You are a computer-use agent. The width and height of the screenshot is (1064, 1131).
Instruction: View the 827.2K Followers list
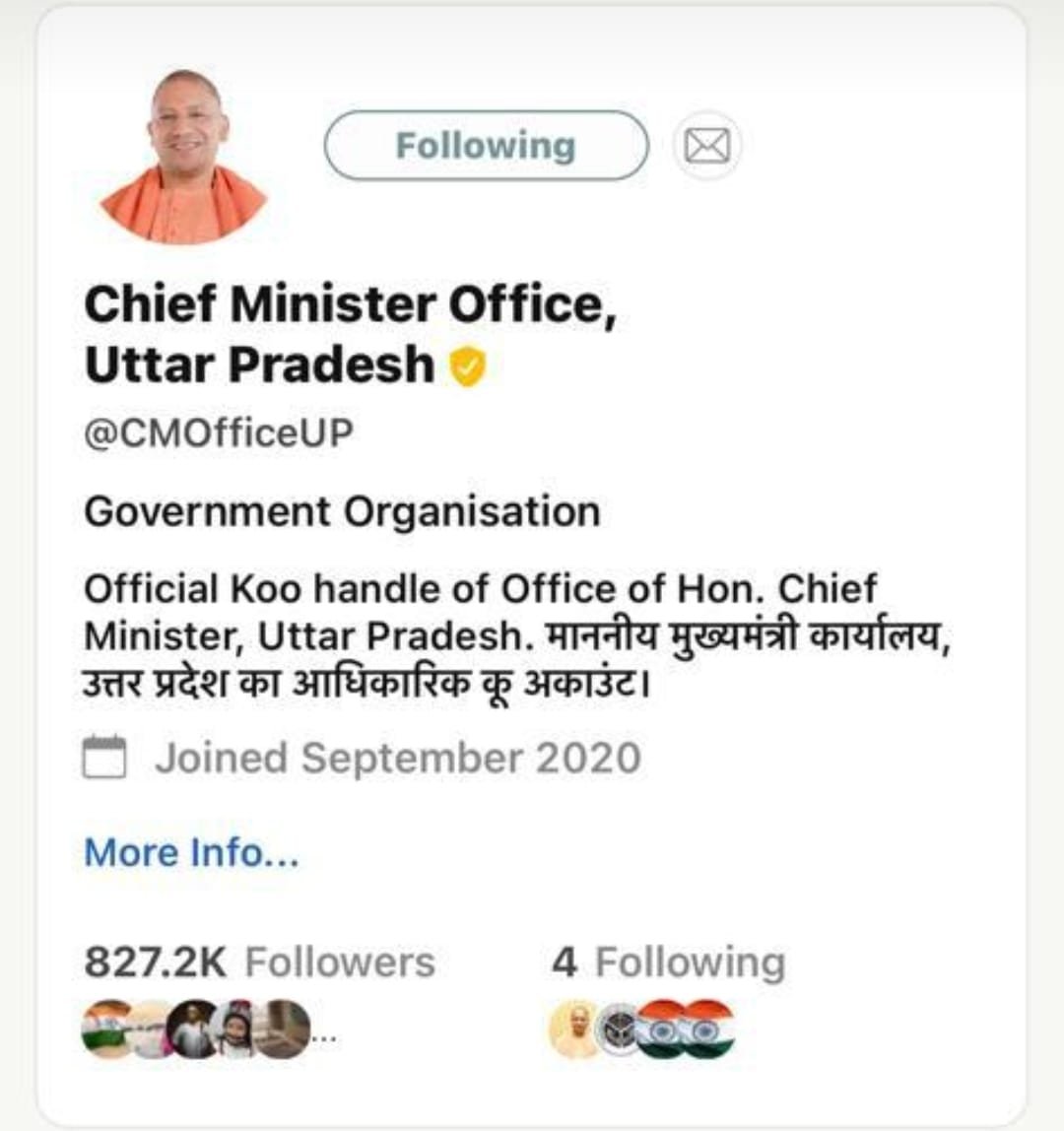point(259,962)
